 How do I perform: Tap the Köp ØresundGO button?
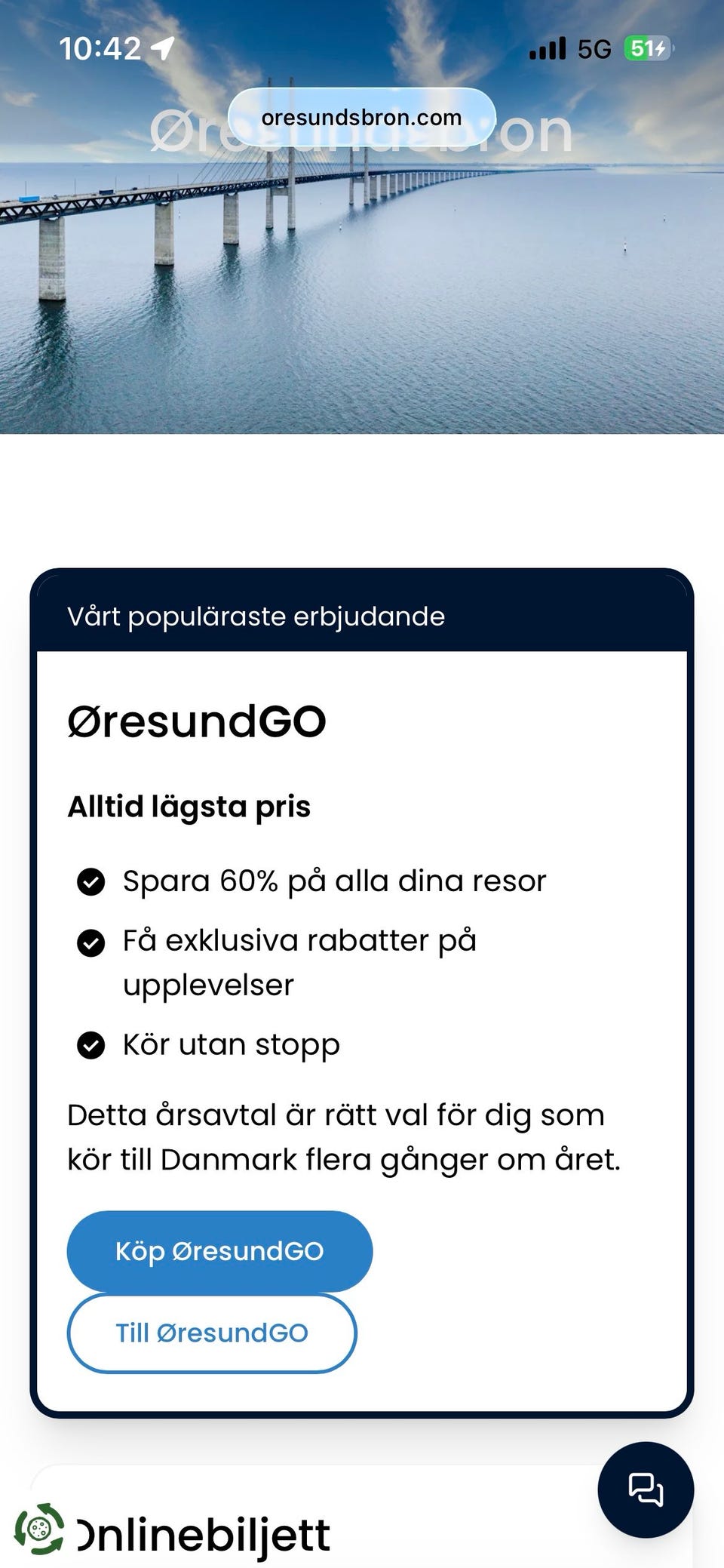pyautogui.click(x=219, y=1250)
